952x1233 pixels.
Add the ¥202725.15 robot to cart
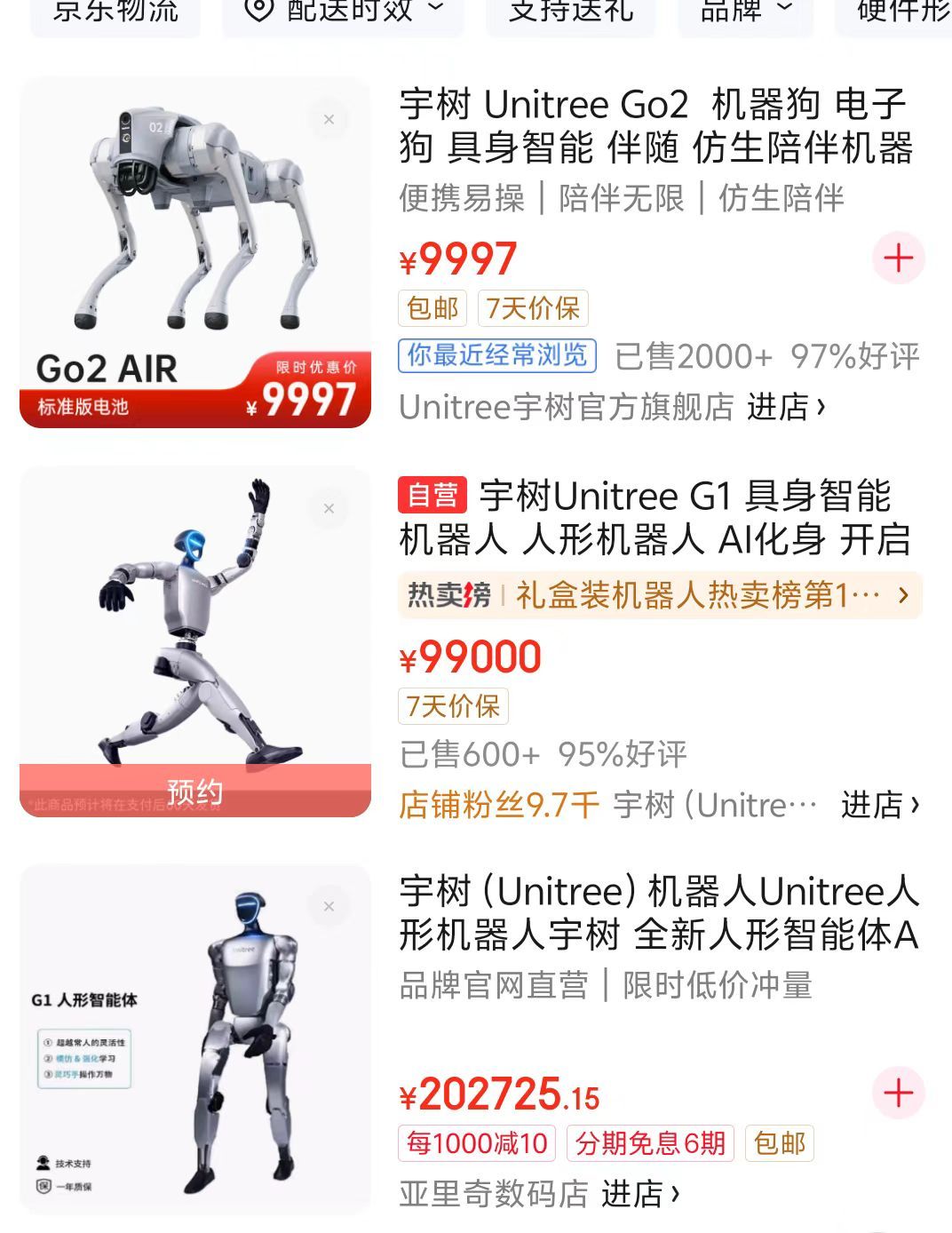[899, 1093]
